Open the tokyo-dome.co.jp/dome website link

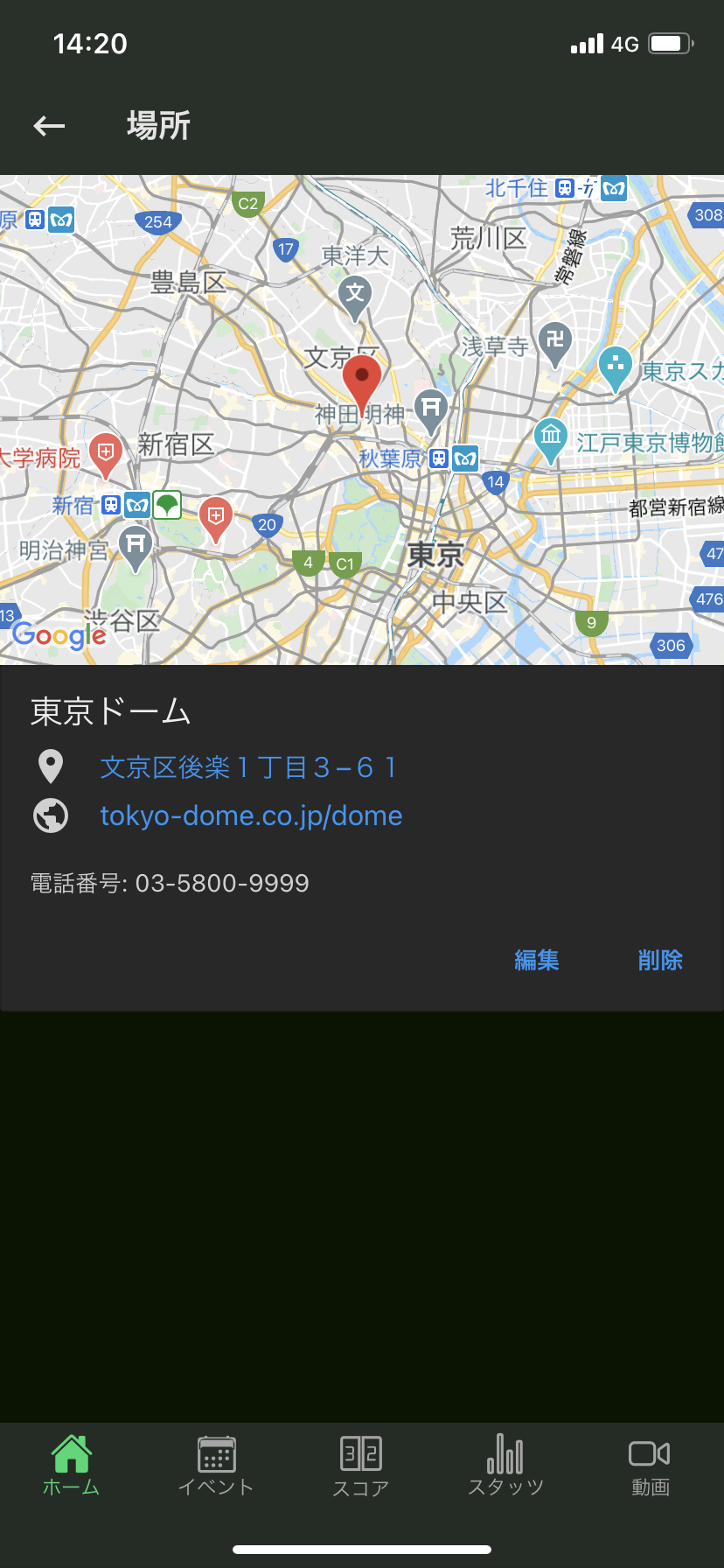pos(251,815)
